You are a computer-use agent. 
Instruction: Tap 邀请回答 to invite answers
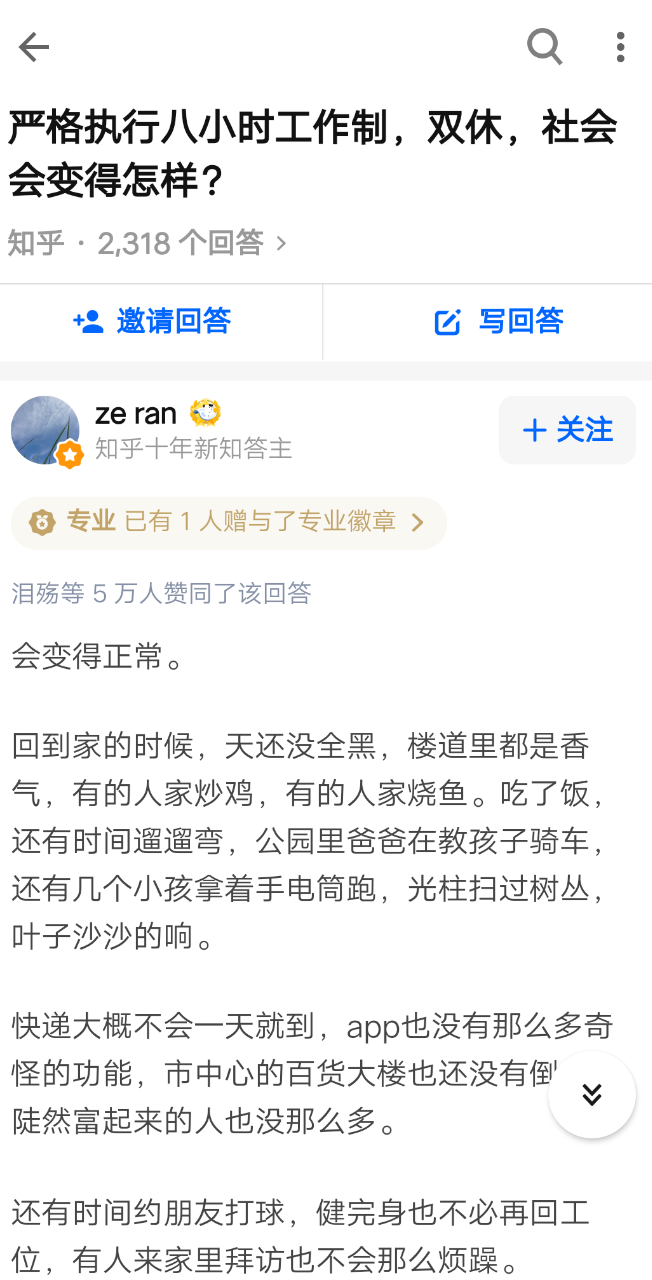coord(152,321)
